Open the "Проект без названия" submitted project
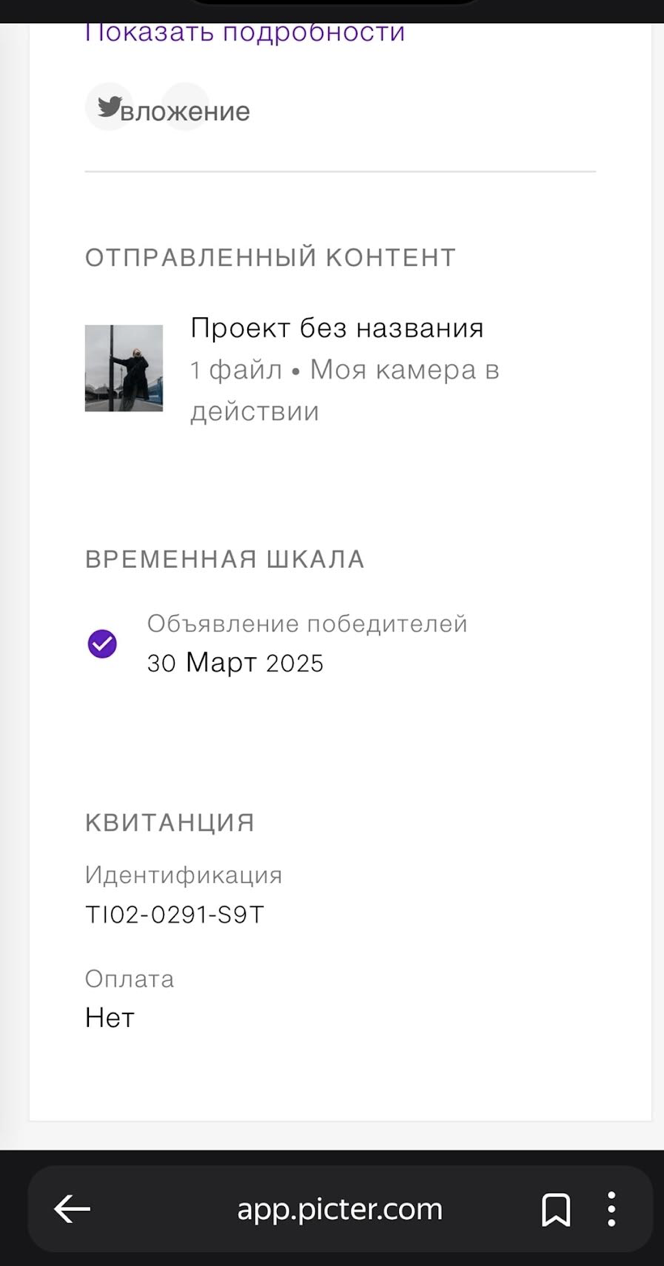The width and height of the screenshot is (664, 1266). click(x=336, y=328)
